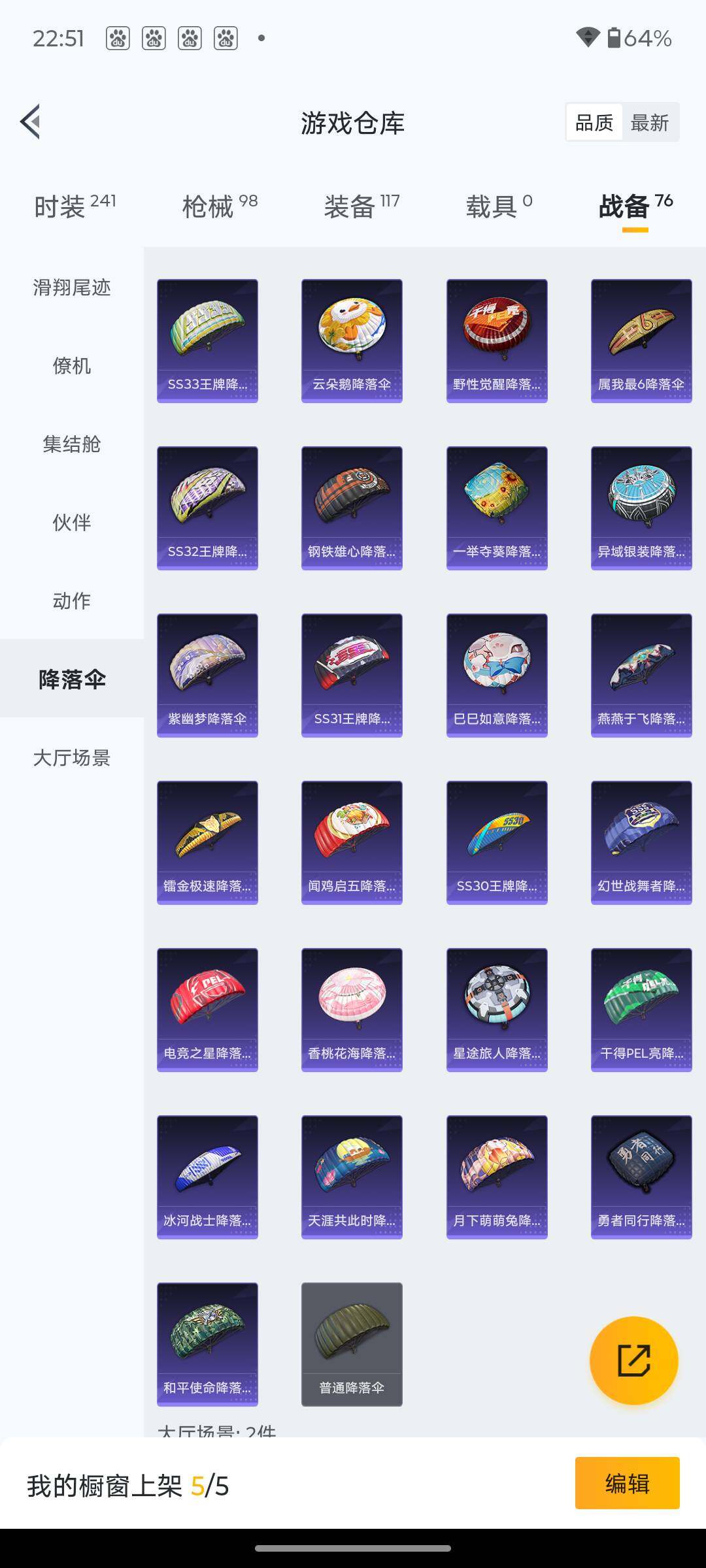
Task: Switch to the 枪械 tab
Action: [x=220, y=206]
